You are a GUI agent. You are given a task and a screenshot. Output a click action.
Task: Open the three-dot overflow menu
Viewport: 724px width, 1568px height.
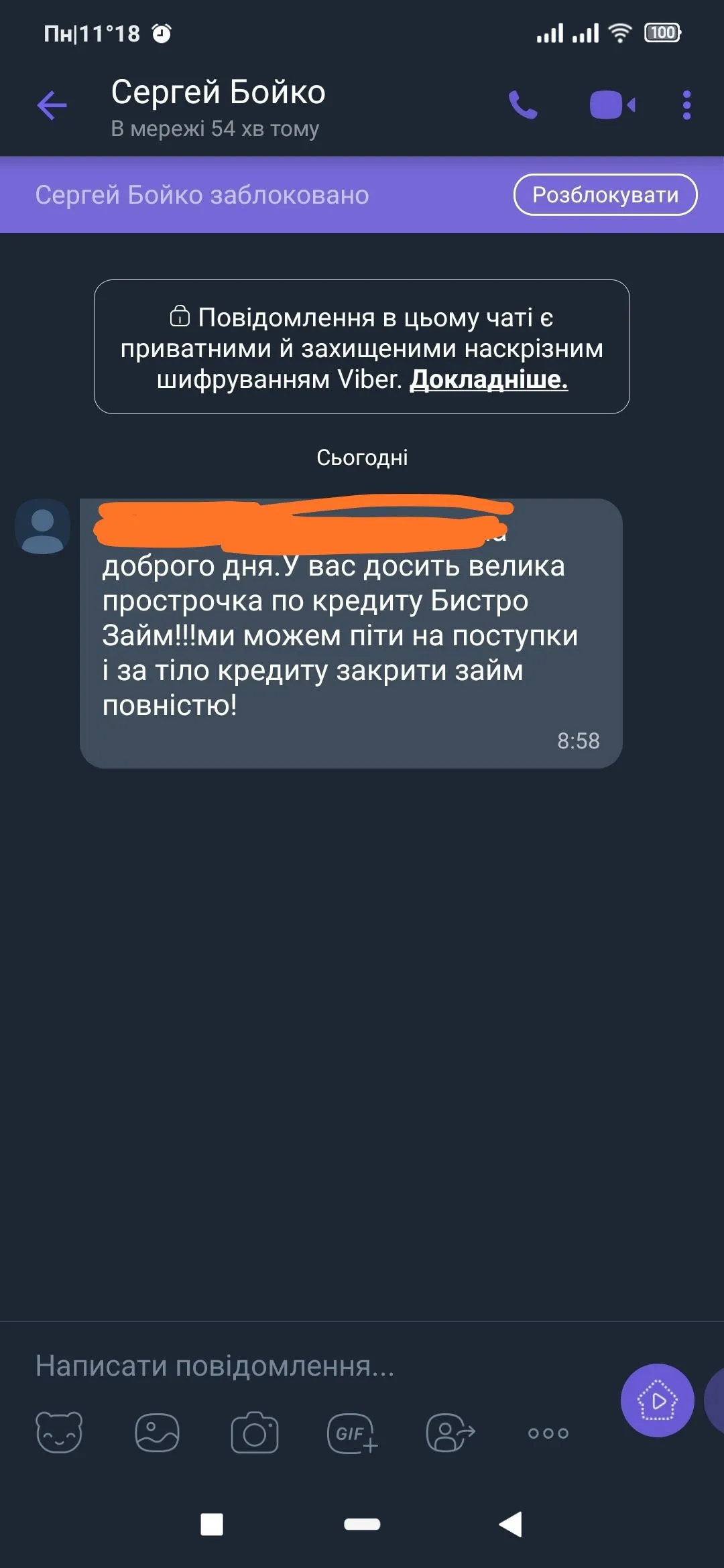tap(686, 105)
